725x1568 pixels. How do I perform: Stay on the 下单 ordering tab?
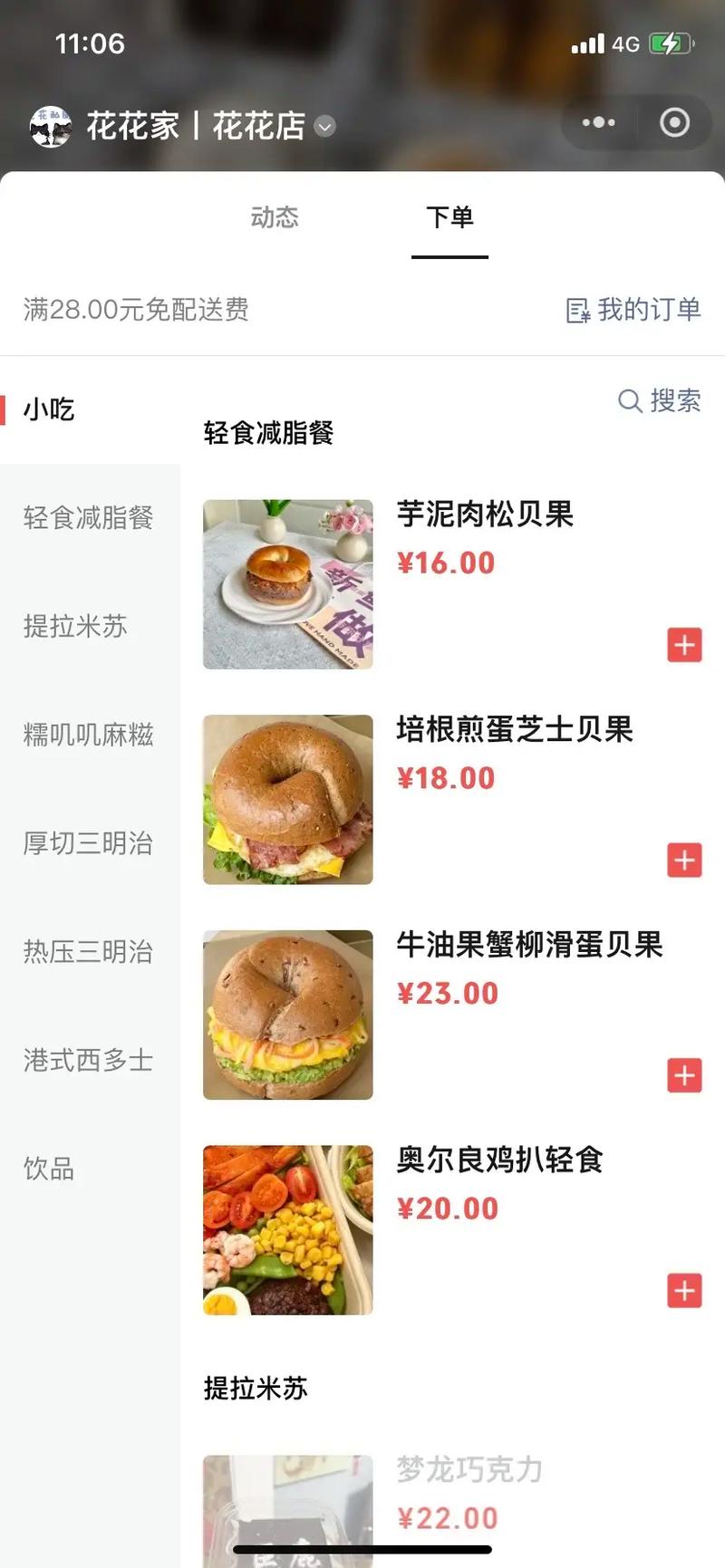pos(449,217)
